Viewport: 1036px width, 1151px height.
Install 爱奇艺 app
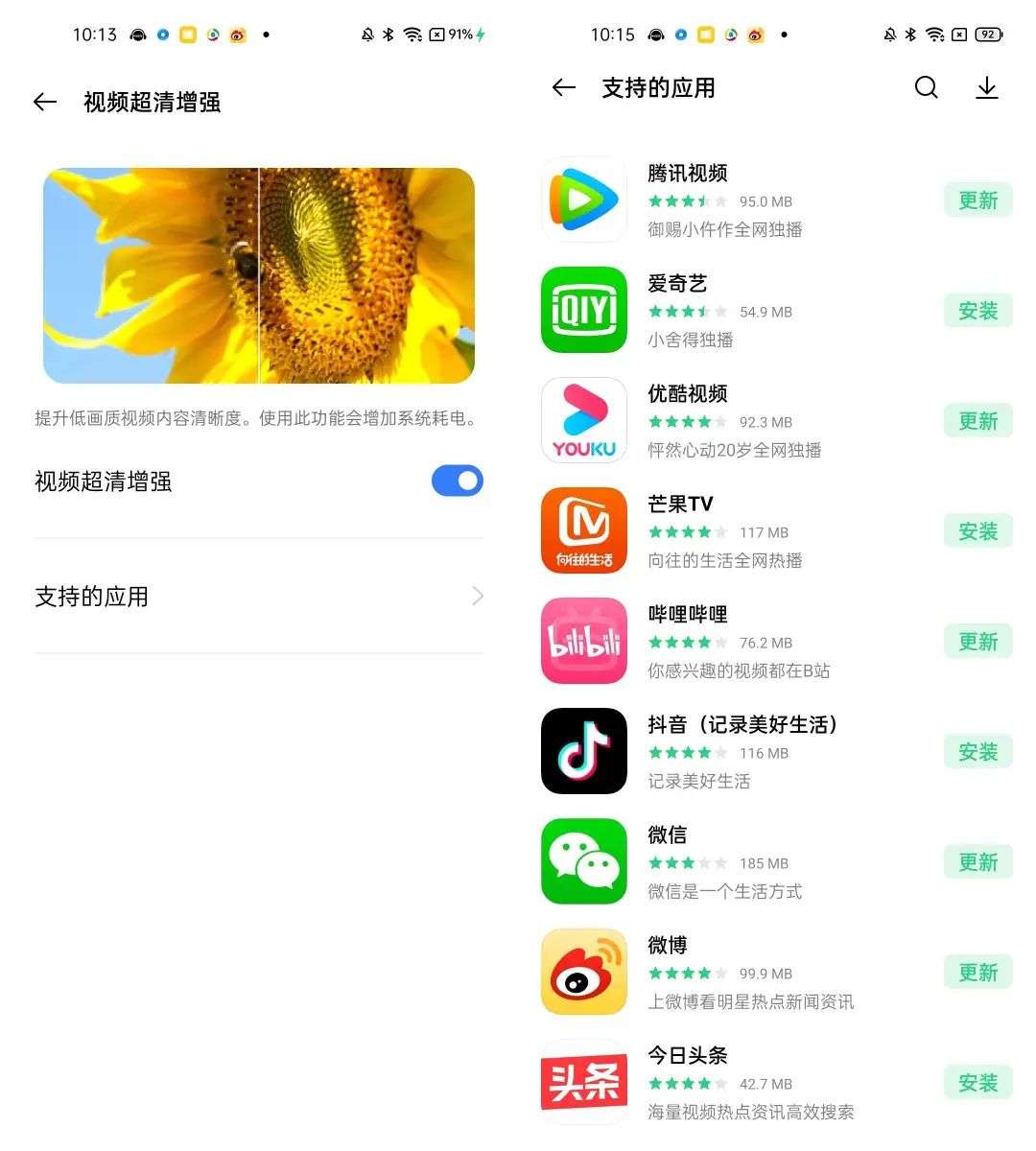pyautogui.click(x=977, y=311)
